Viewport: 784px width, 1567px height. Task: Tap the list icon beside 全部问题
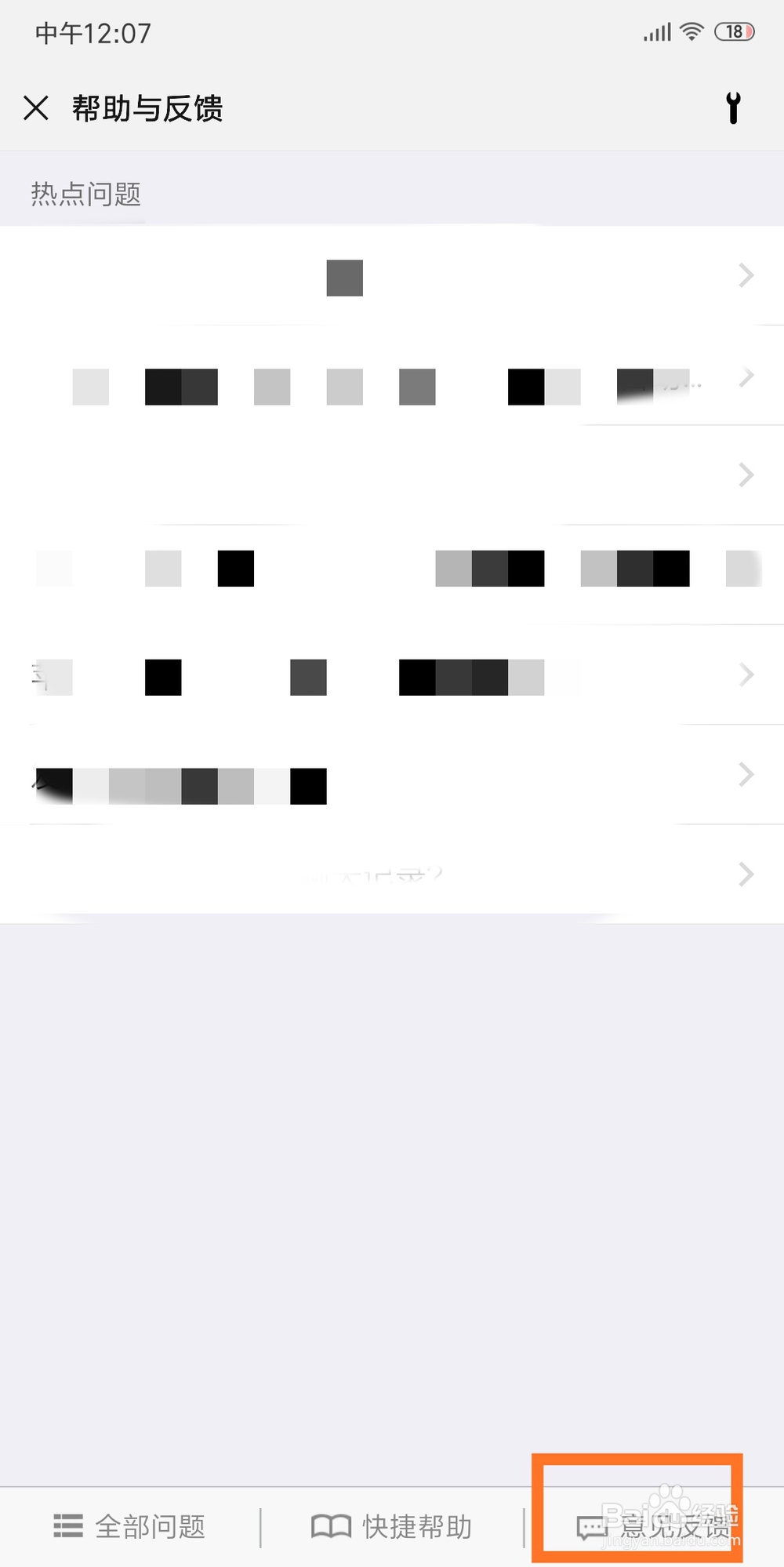tap(68, 1525)
